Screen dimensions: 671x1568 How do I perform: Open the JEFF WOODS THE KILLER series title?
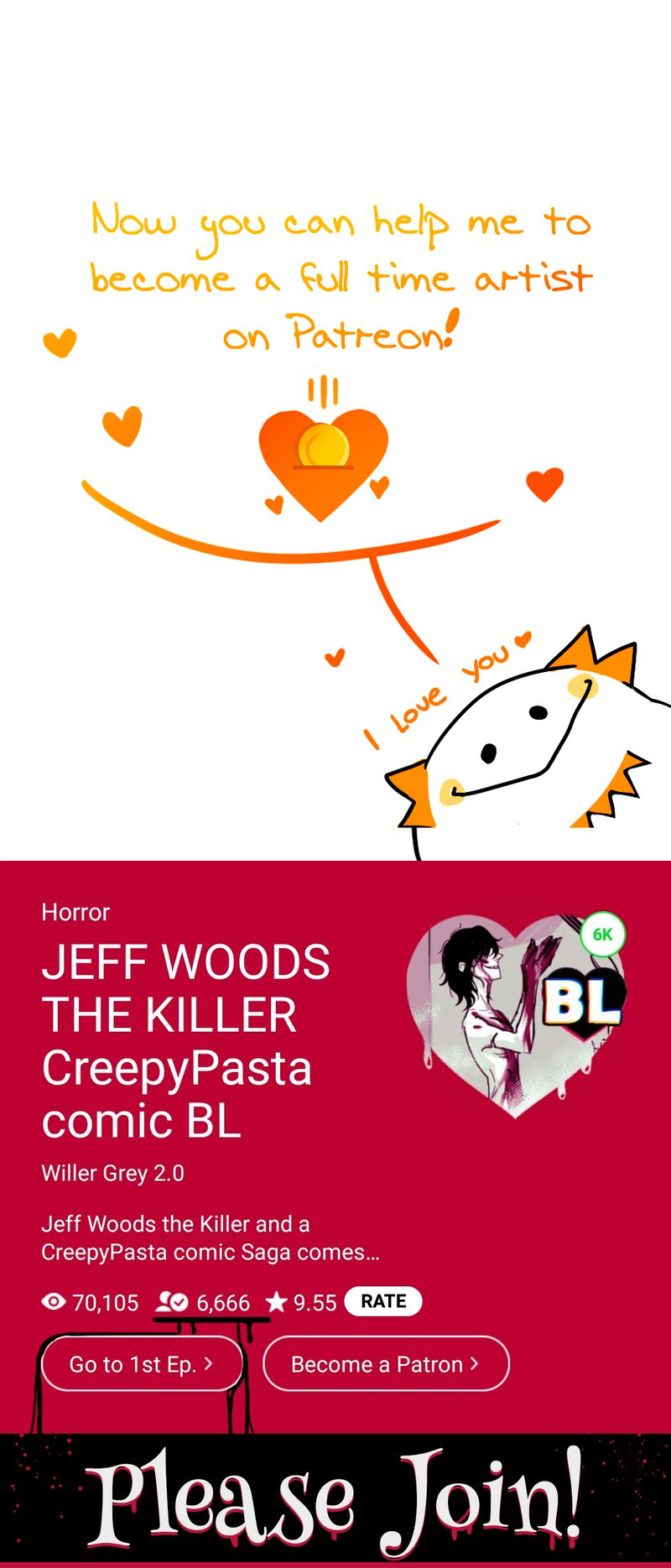coord(186,1040)
